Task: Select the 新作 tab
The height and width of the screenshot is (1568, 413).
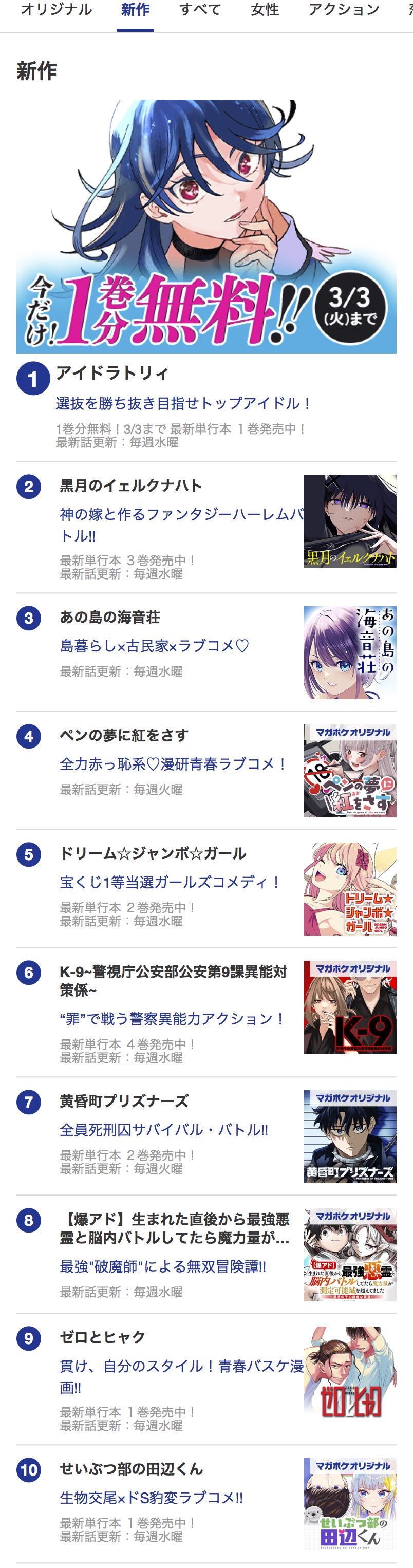Action: 135,10
